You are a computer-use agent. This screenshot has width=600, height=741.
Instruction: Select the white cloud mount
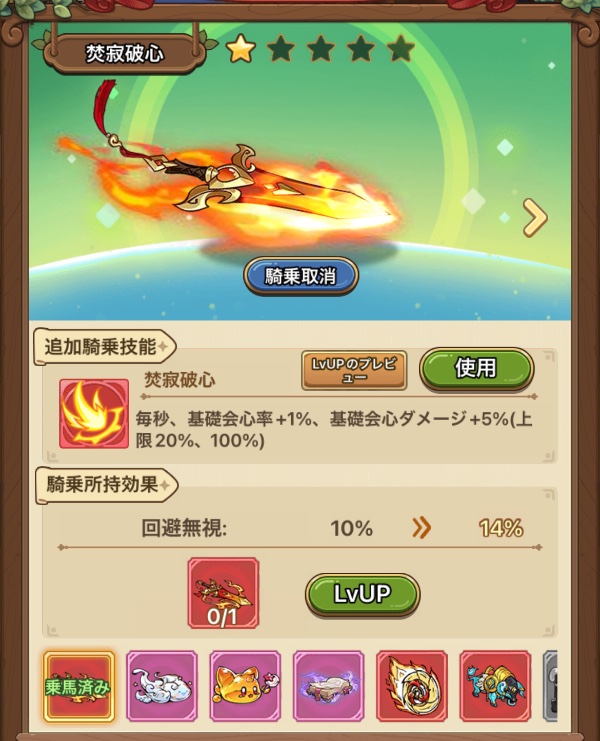click(x=162, y=686)
